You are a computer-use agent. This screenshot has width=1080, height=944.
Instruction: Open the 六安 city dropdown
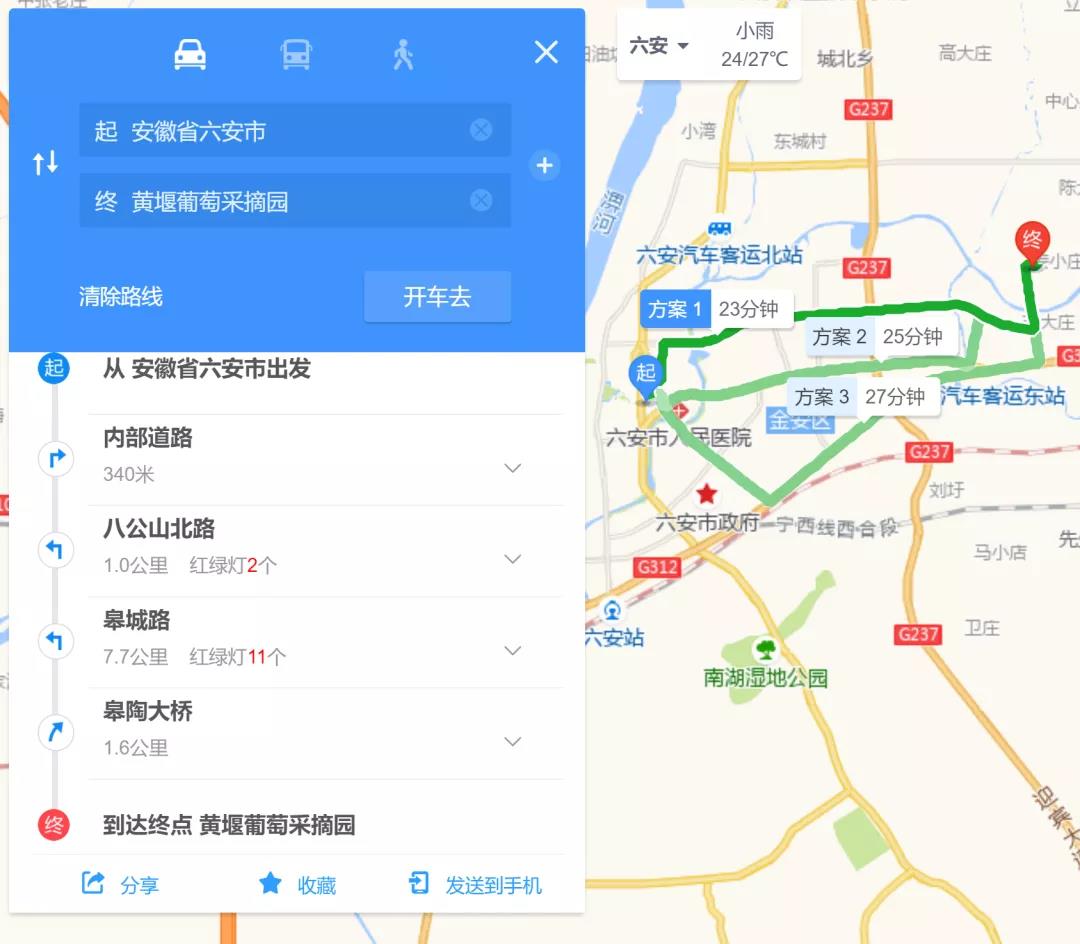(660, 46)
